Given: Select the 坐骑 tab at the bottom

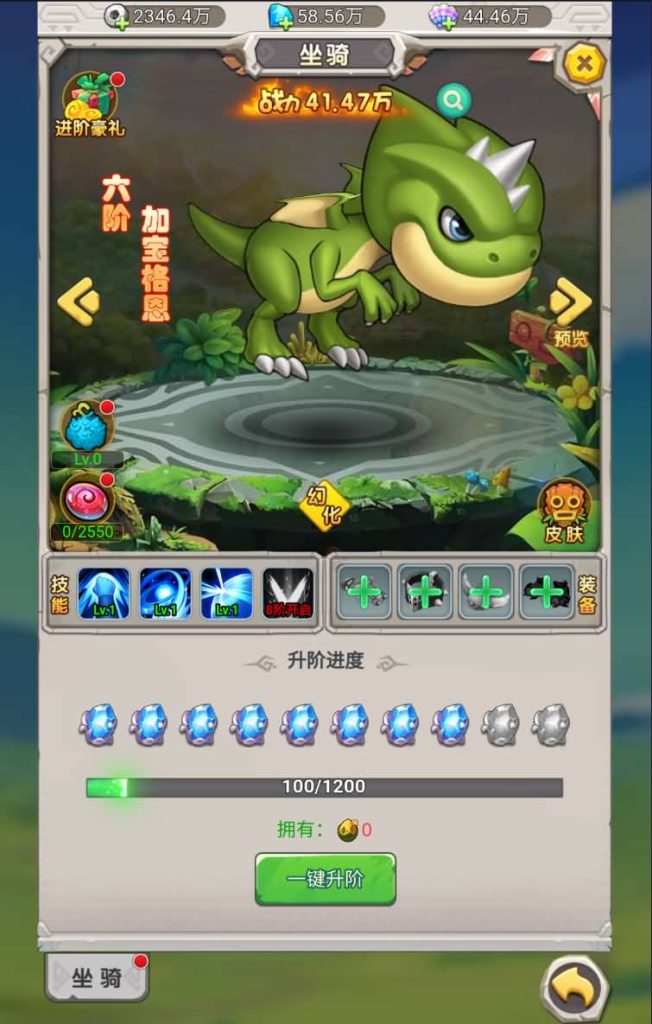Looking at the screenshot, I should click(96, 977).
